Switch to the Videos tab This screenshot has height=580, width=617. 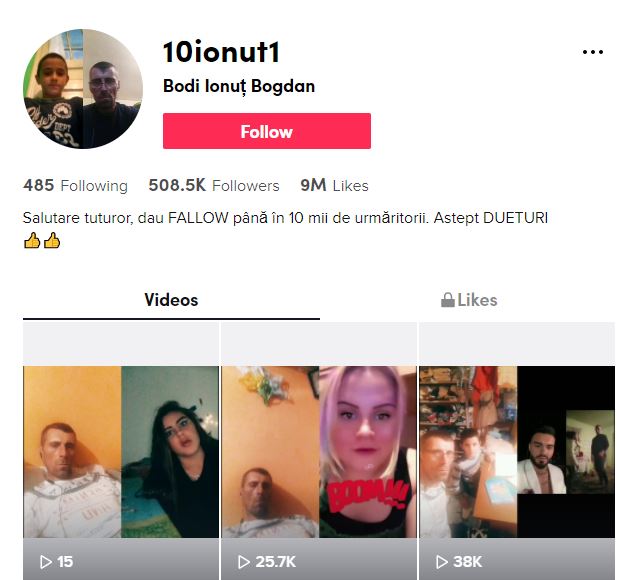click(x=171, y=300)
